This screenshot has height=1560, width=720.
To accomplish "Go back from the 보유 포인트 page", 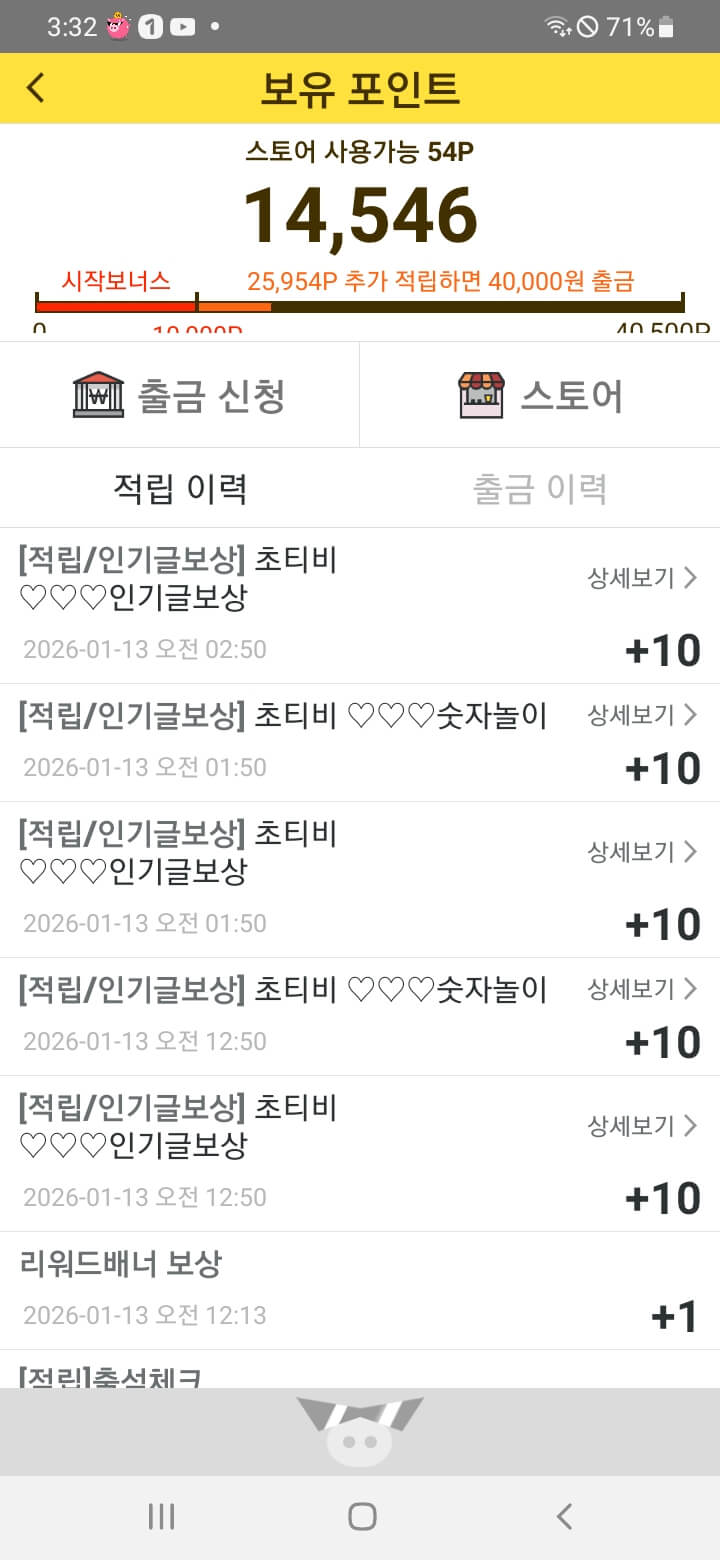I will pyautogui.click(x=36, y=88).
